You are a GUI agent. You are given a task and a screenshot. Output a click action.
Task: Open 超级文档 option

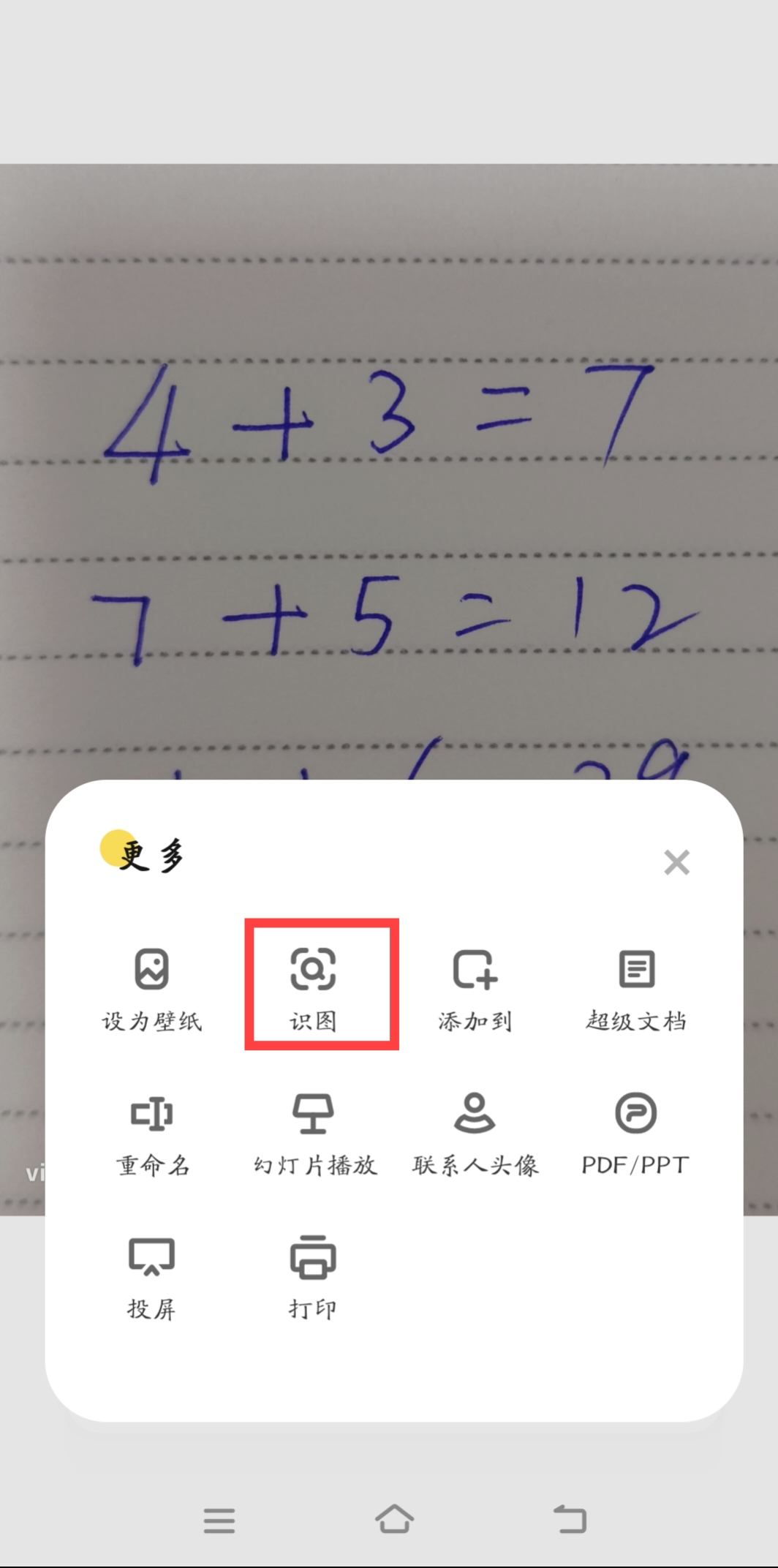[636, 988]
